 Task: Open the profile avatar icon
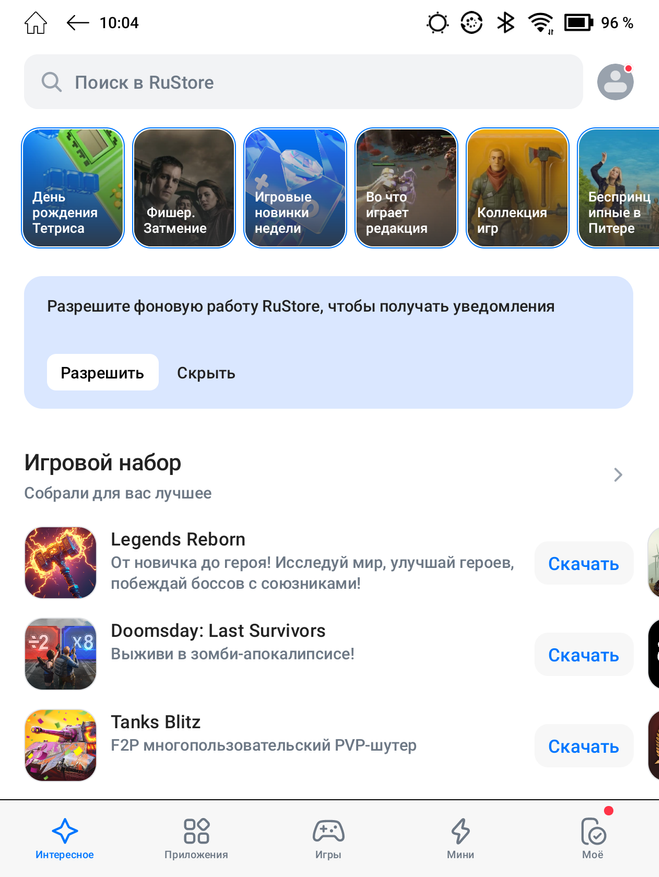coord(615,82)
